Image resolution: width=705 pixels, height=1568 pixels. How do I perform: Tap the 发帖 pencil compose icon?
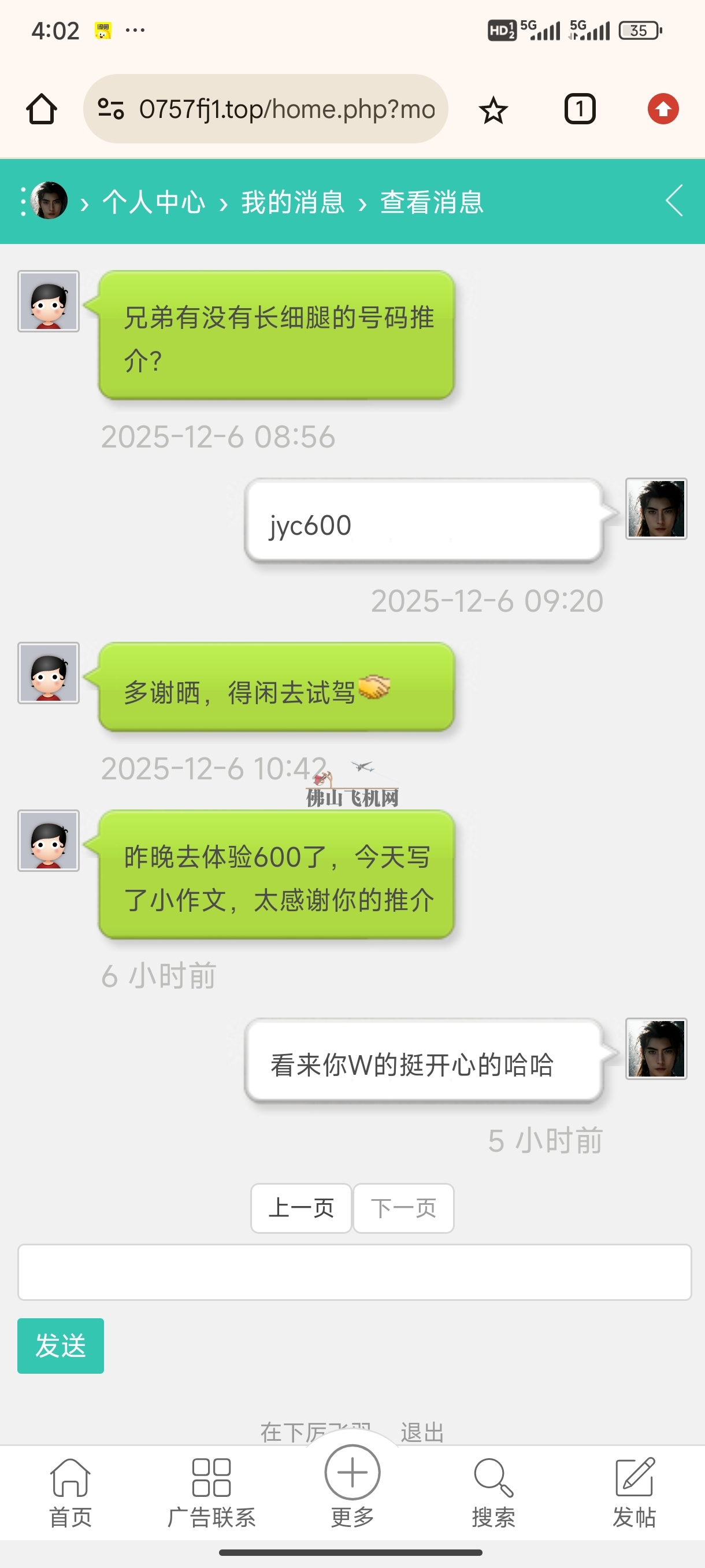(x=634, y=1475)
